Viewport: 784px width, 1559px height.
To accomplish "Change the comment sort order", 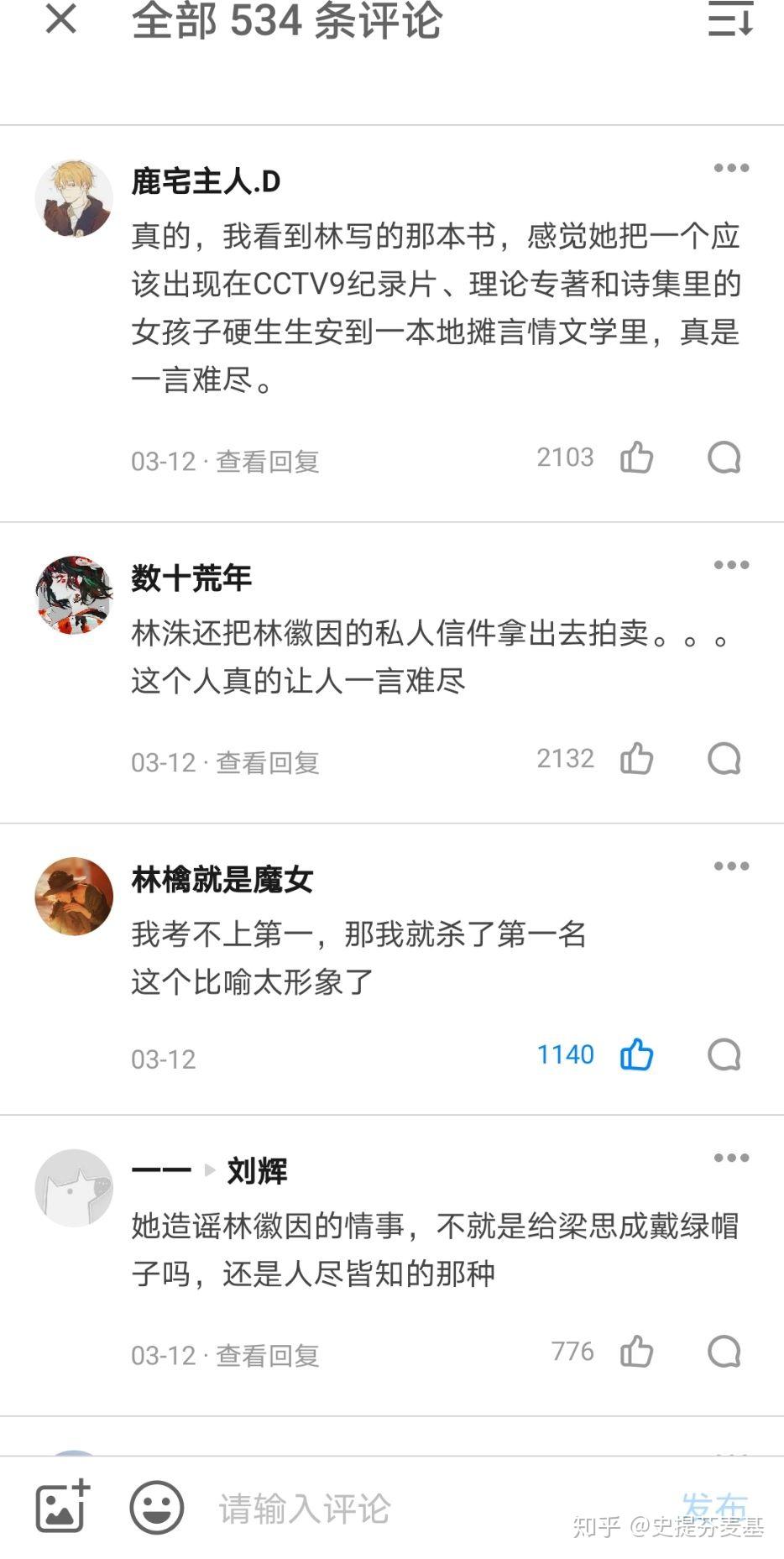I will [x=730, y=18].
